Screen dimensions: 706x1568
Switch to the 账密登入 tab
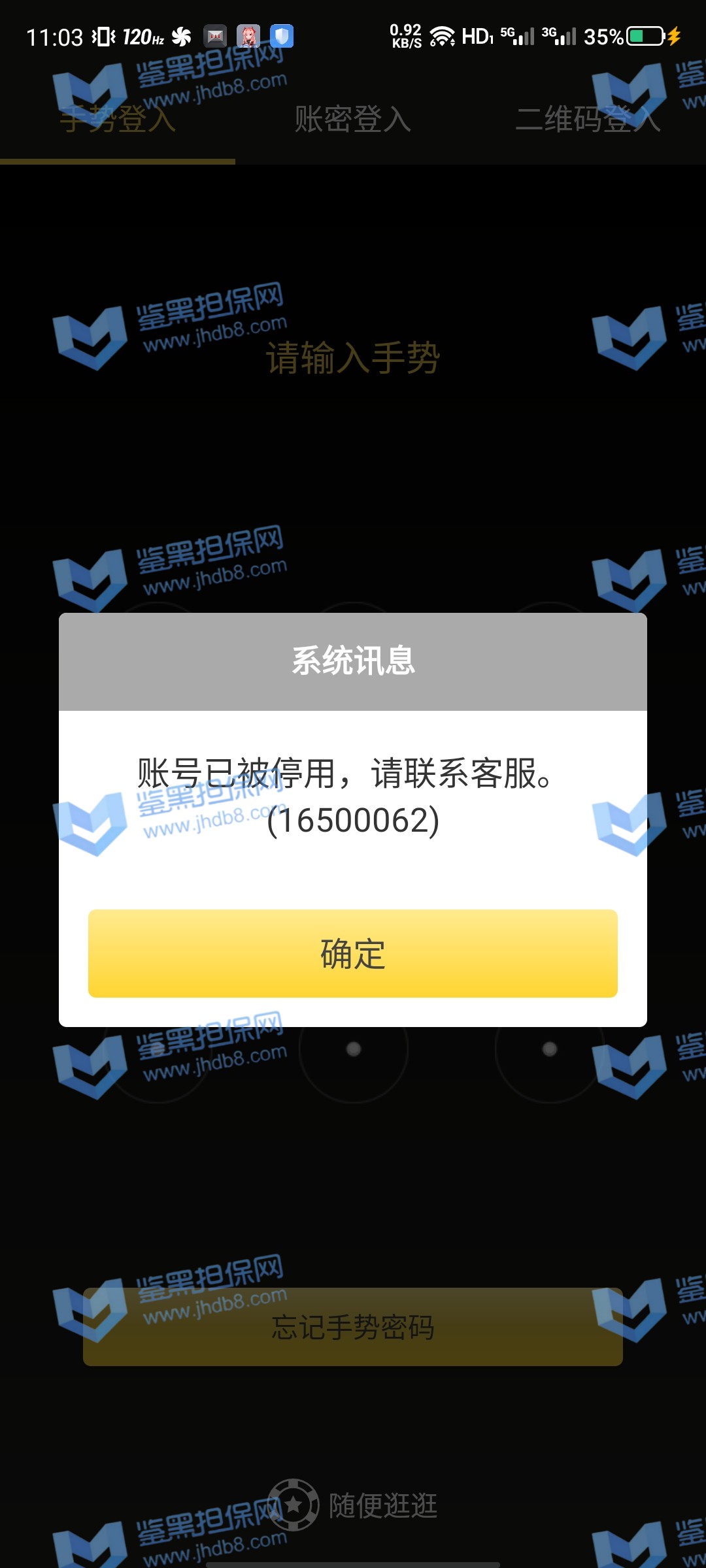click(353, 120)
